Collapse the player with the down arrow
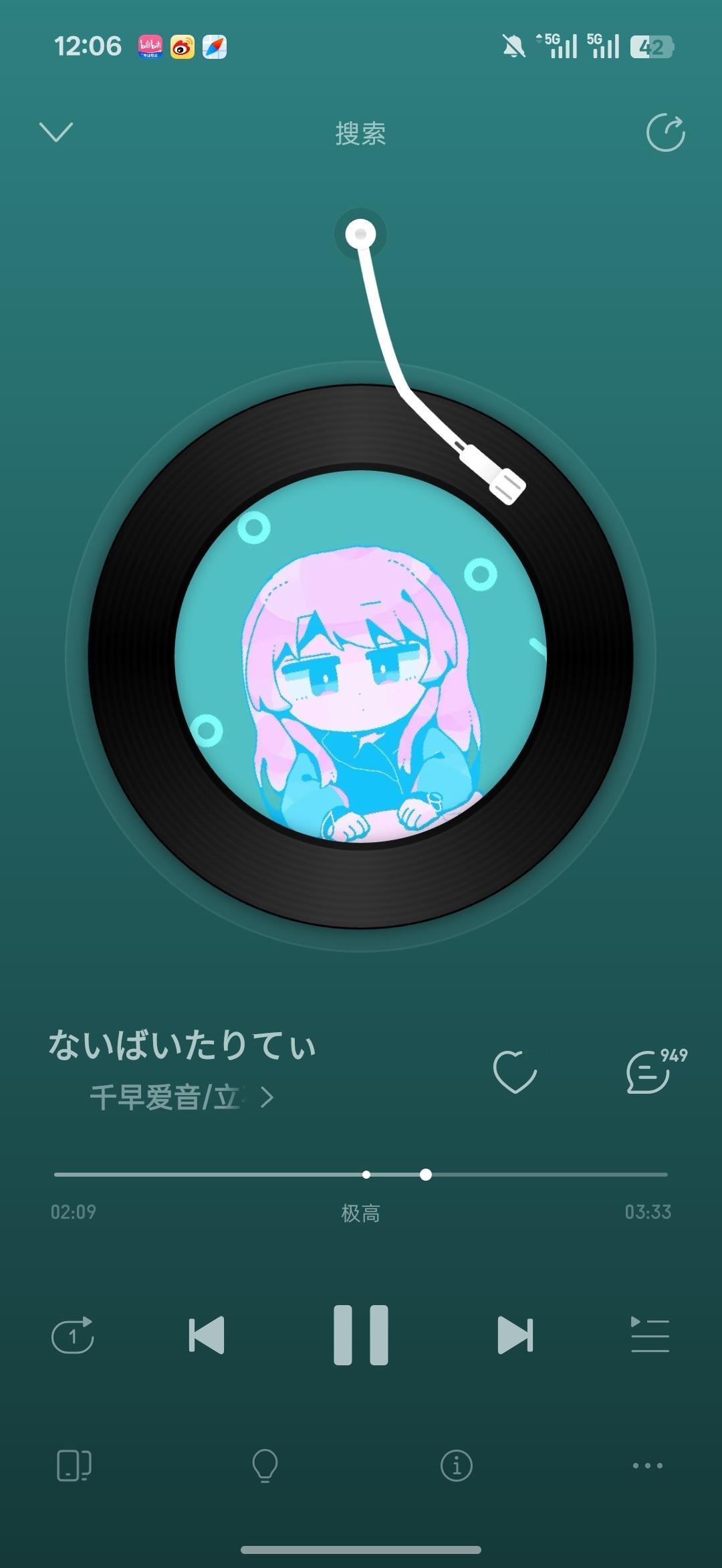Viewport: 722px width, 1568px height. pos(56,132)
